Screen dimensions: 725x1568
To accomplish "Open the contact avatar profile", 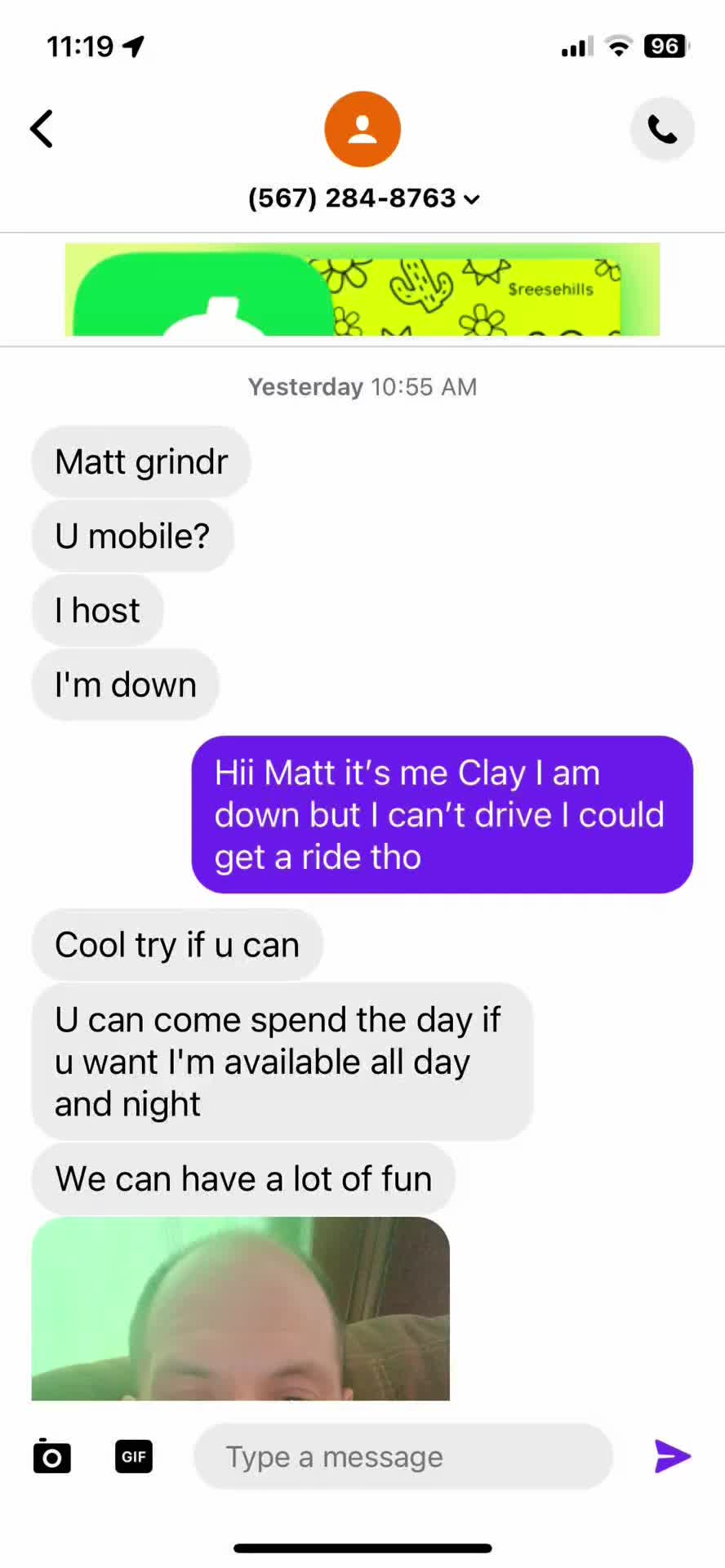I will click(362, 129).
